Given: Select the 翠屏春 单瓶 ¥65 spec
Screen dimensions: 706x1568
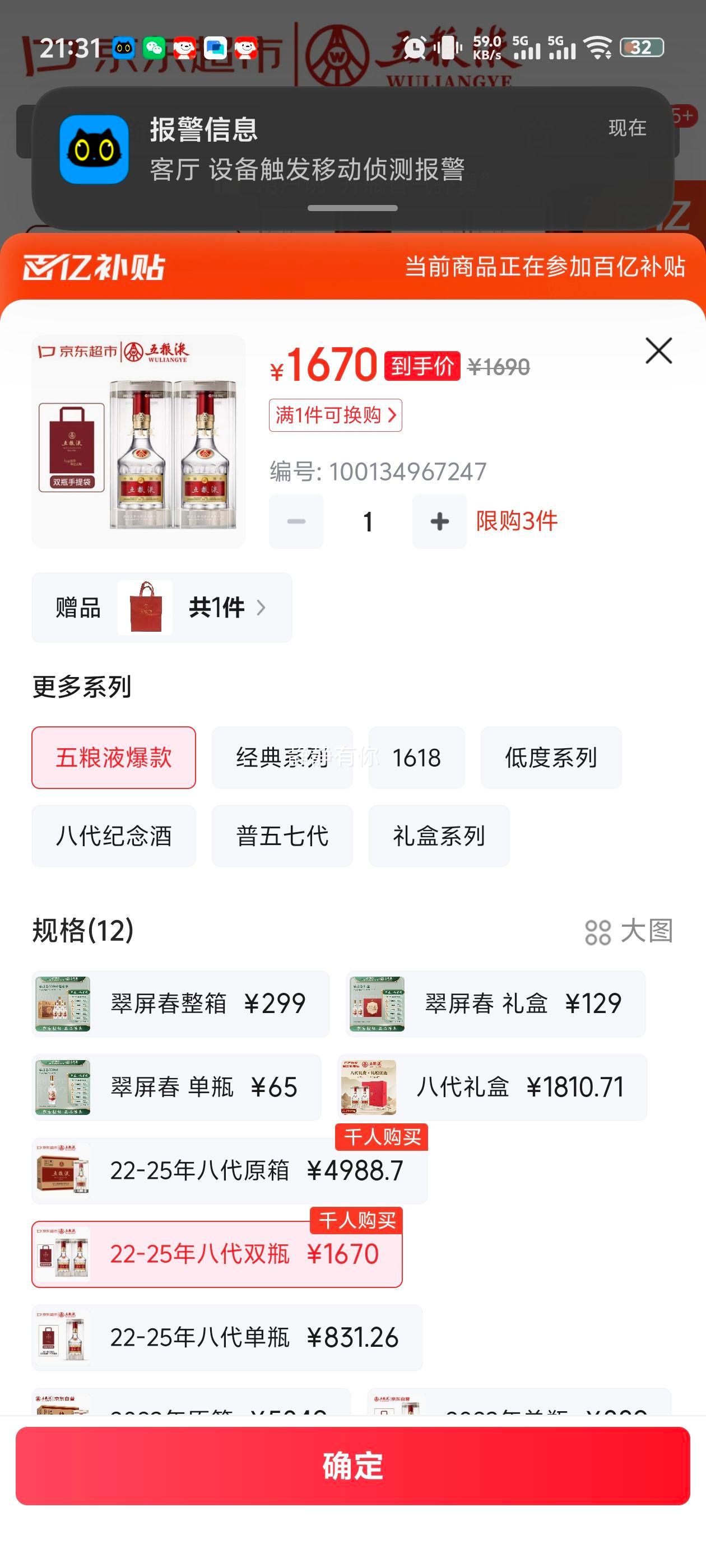Looking at the screenshot, I should 175,1087.
